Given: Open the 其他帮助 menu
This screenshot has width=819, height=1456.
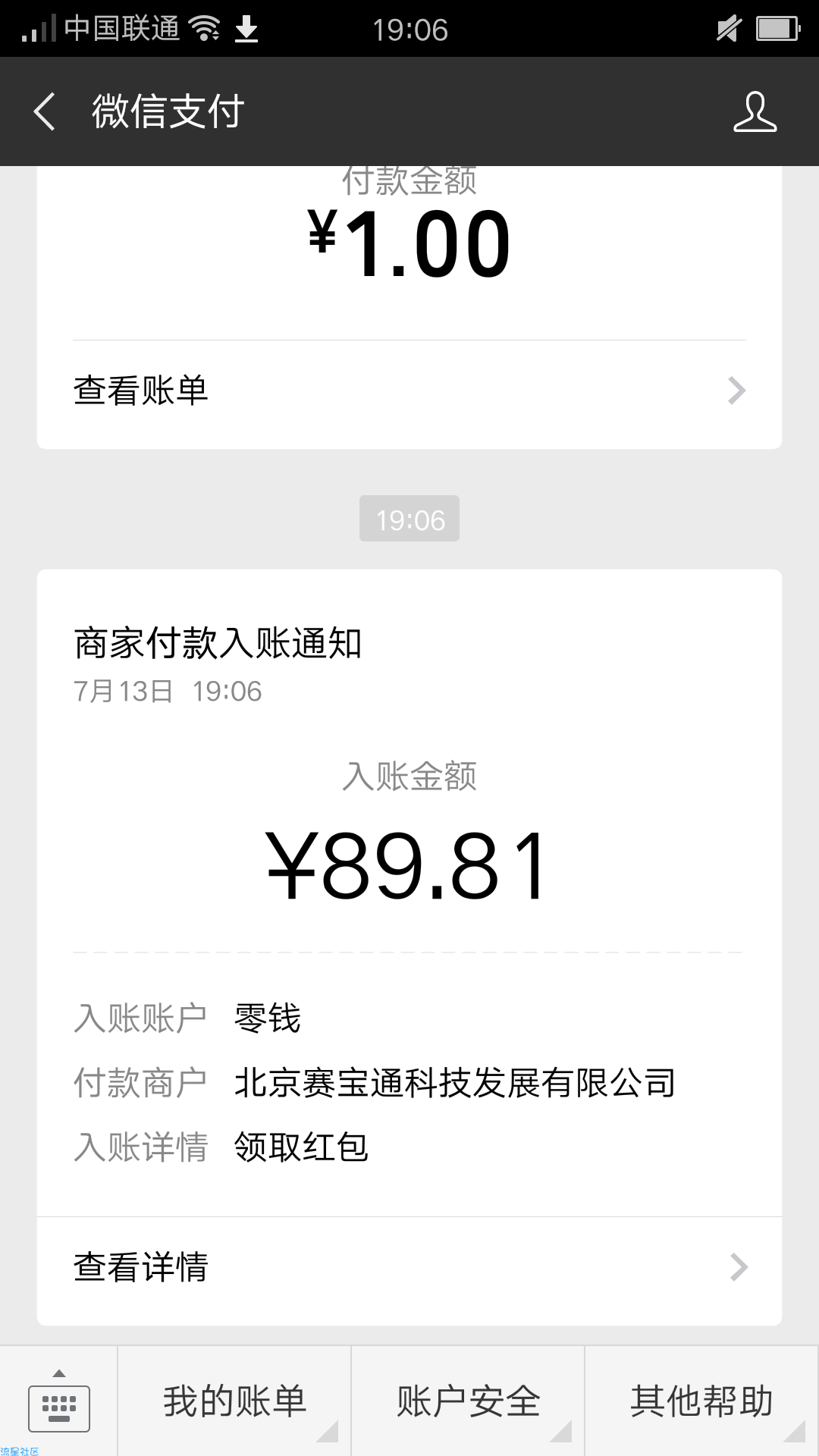Looking at the screenshot, I should coord(702,1401).
